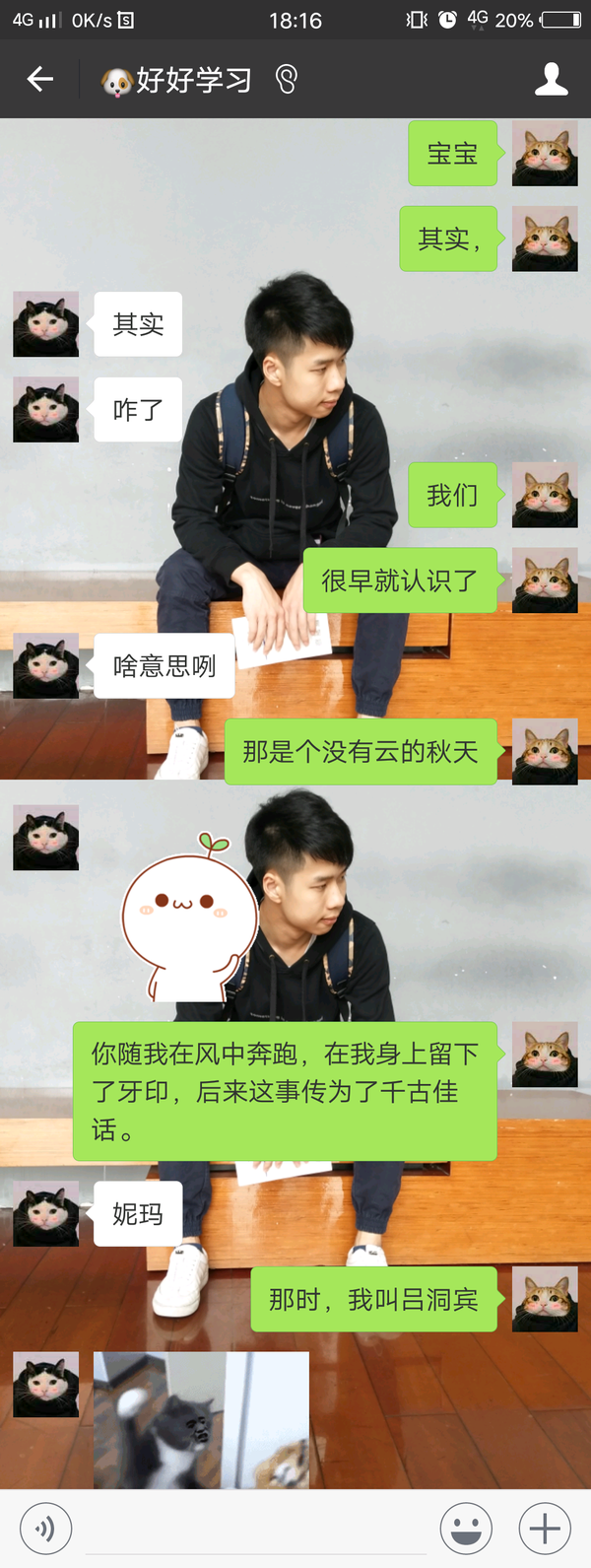The width and height of the screenshot is (591, 1568).
Task: Tap the cute sprout sticker message
Action: (189, 917)
